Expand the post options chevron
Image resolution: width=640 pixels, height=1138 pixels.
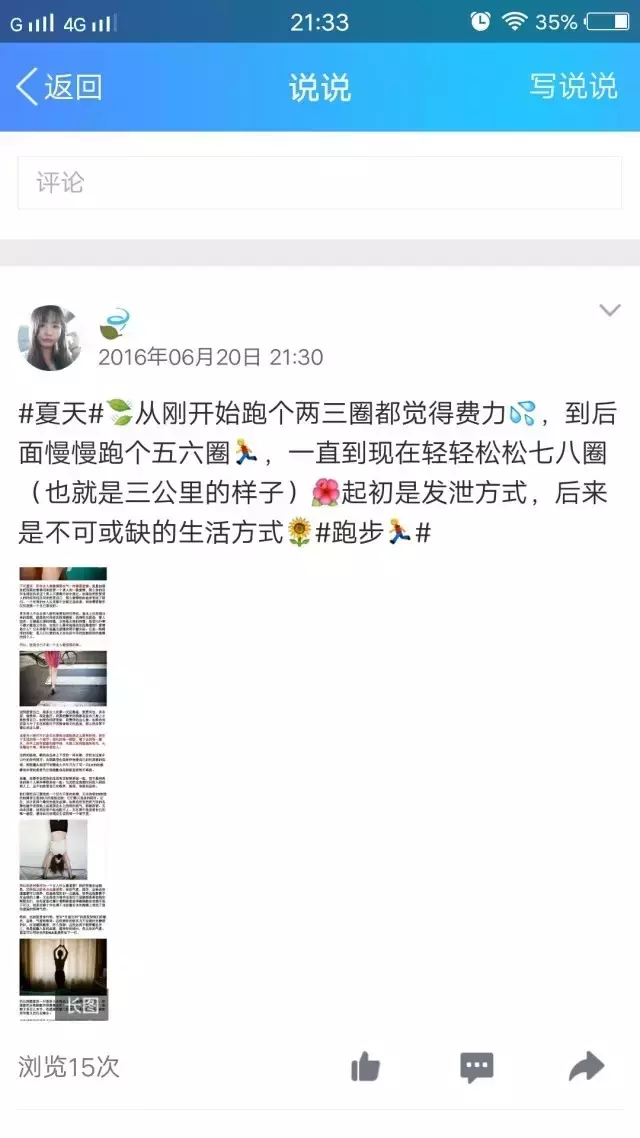point(609,311)
